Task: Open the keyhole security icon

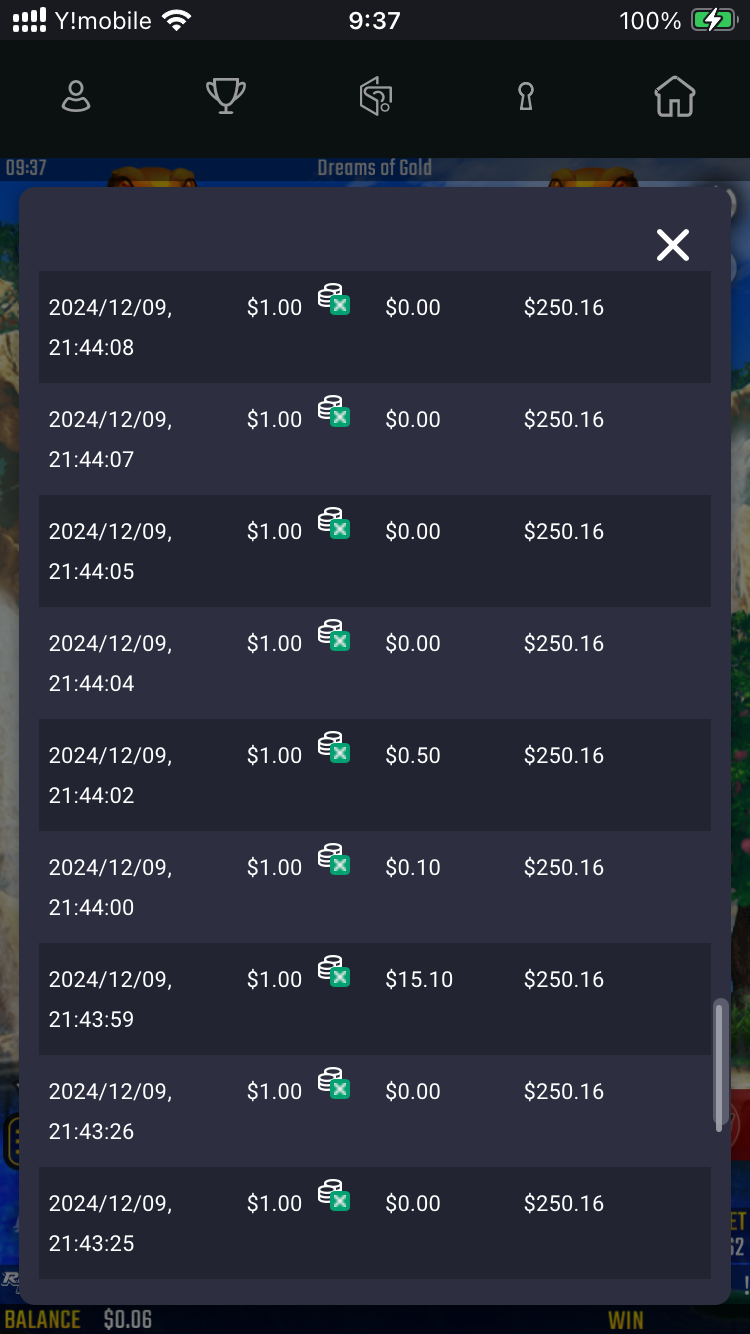Action: click(x=526, y=97)
